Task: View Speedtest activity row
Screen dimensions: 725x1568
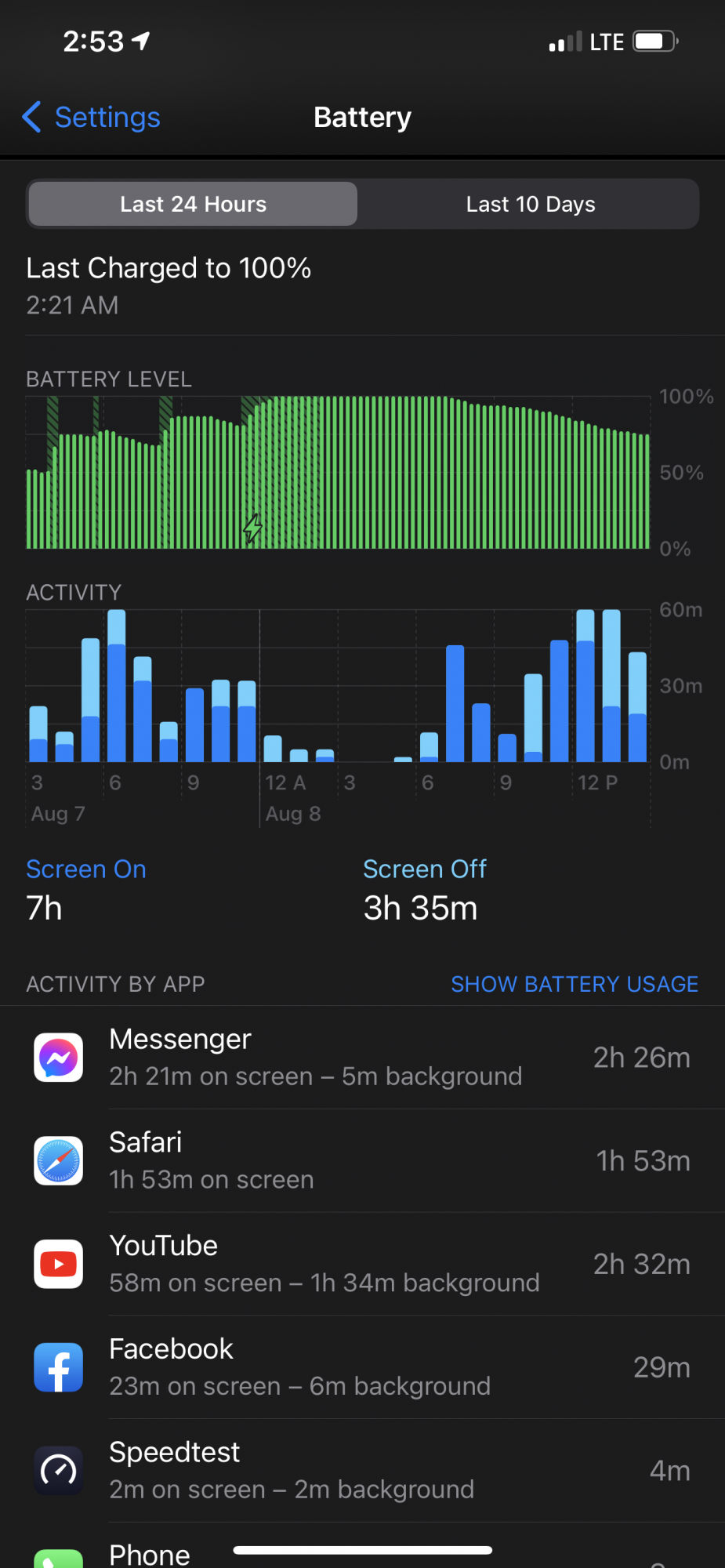Action: [362, 1470]
